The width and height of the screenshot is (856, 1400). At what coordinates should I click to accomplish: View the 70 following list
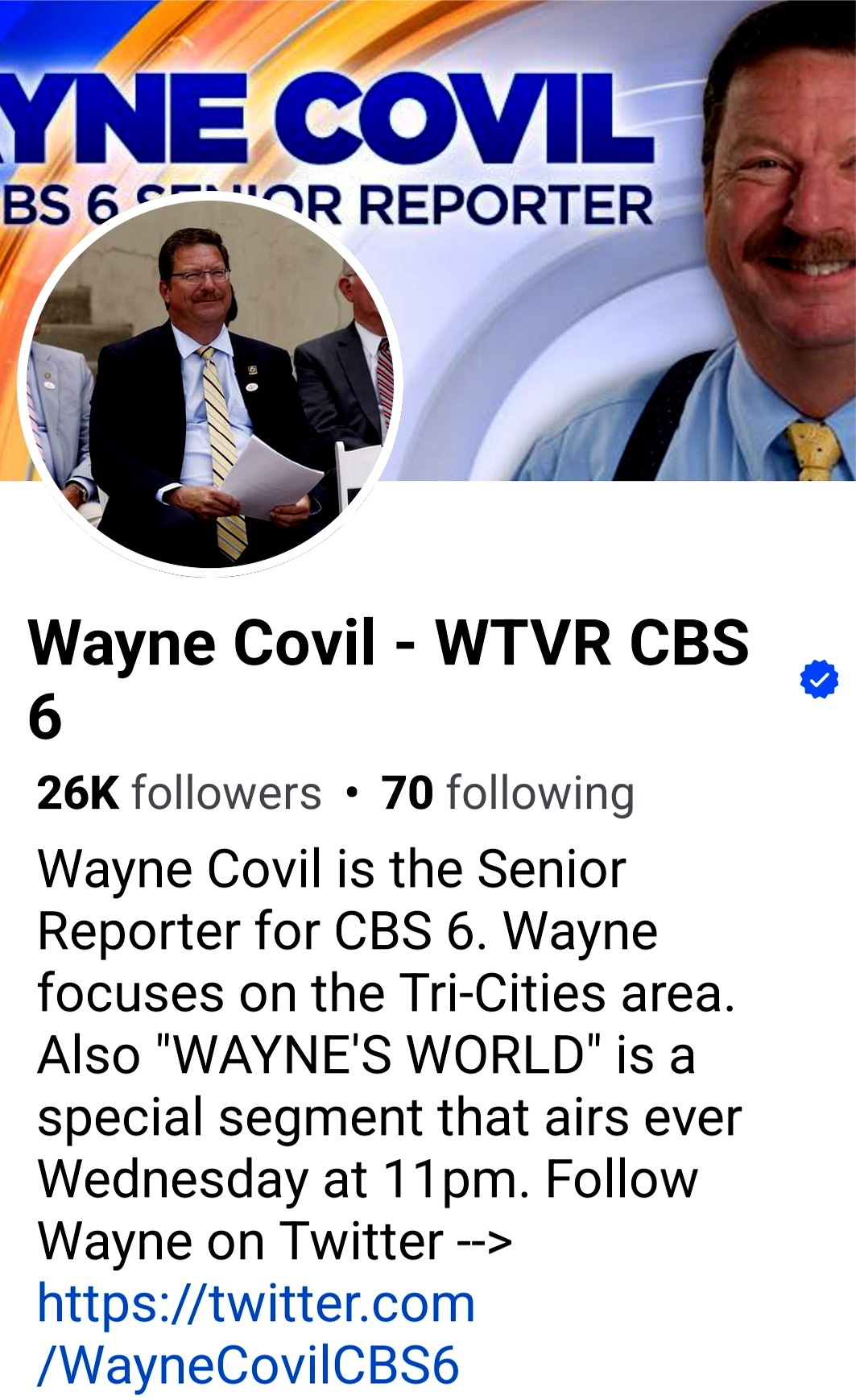(508, 793)
